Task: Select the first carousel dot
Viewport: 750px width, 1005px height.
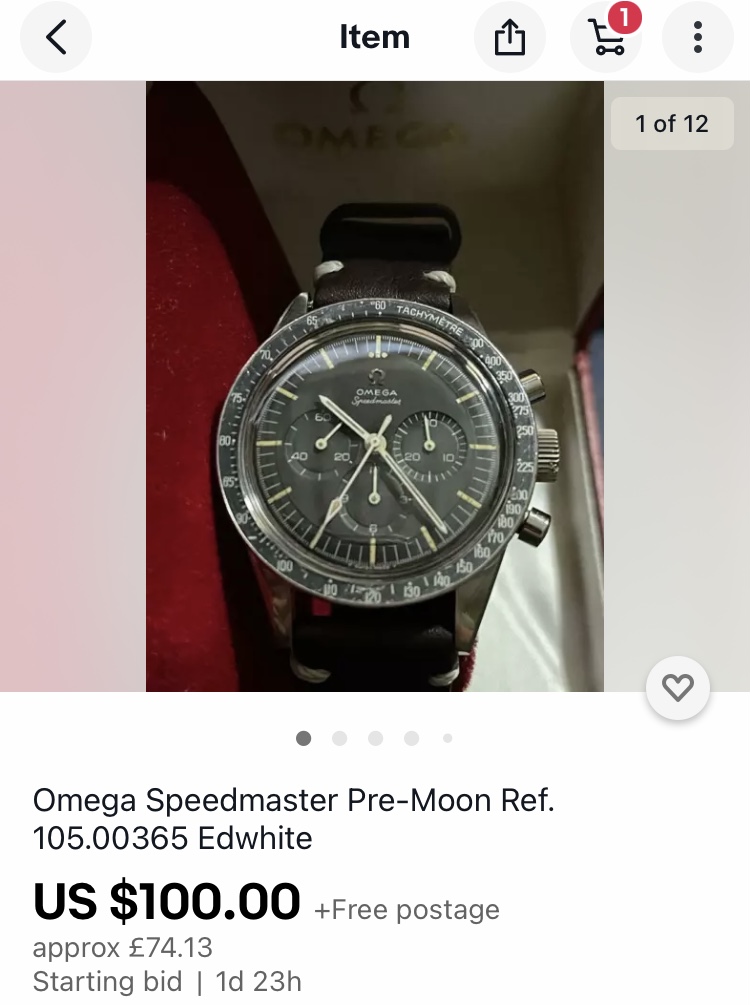Action: pyautogui.click(x=303, y=739)
